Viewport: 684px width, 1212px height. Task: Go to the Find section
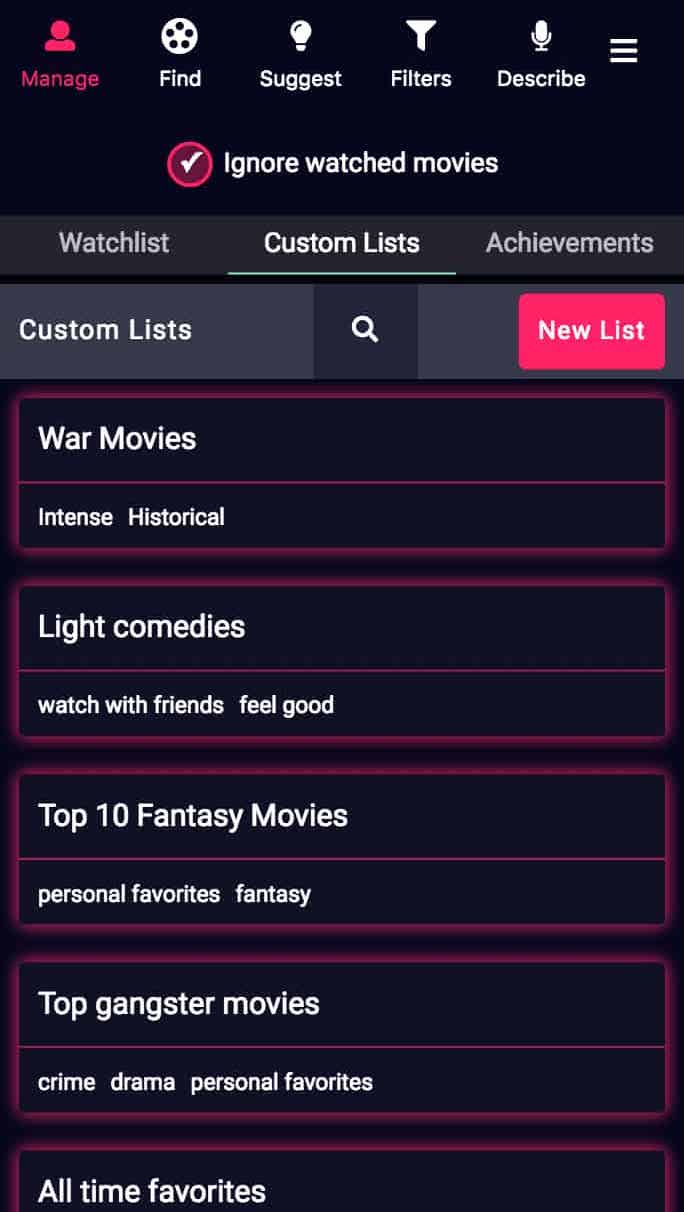(180, 55)
